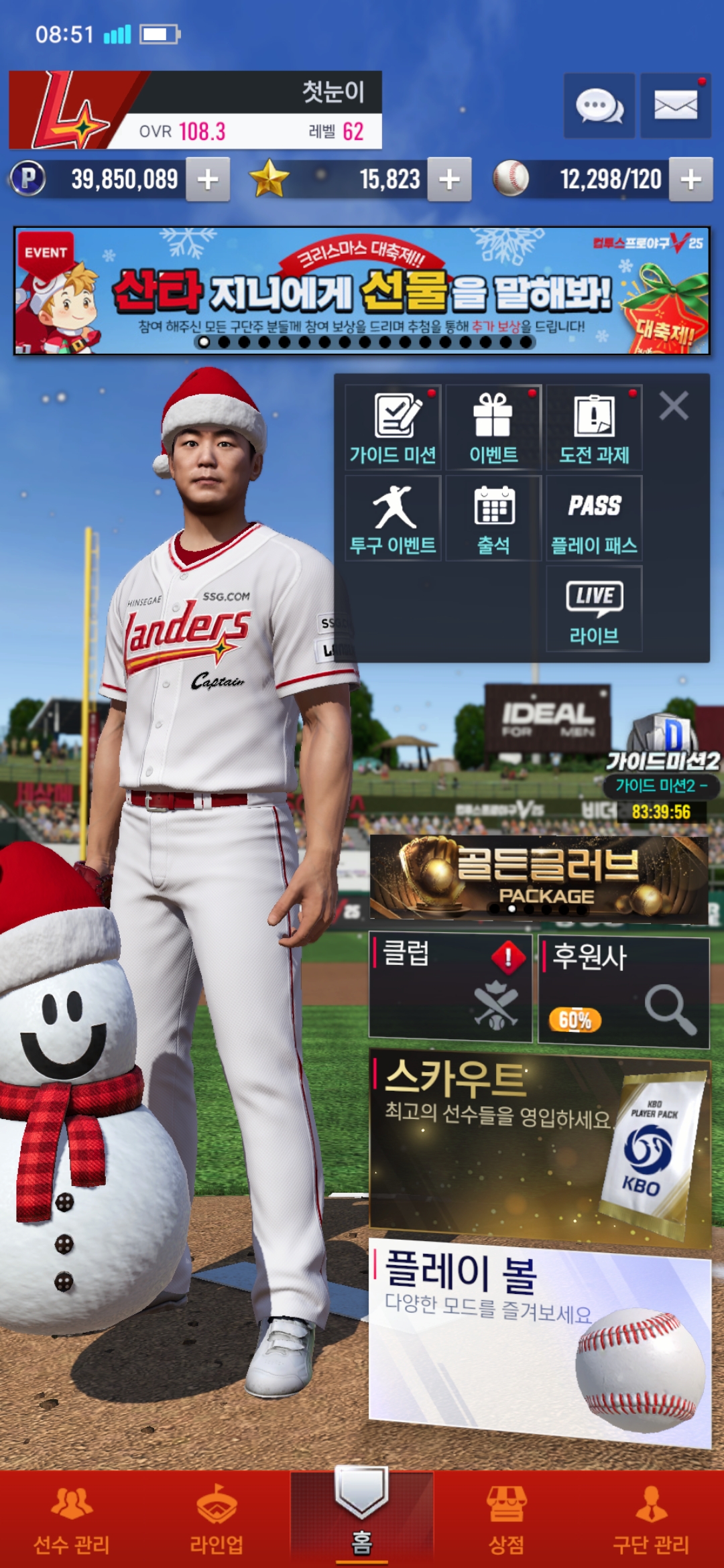Viewport: 724px width, 1568px height.
Task: Open the chat speech bubble icon
Action: tap(599, 107)
